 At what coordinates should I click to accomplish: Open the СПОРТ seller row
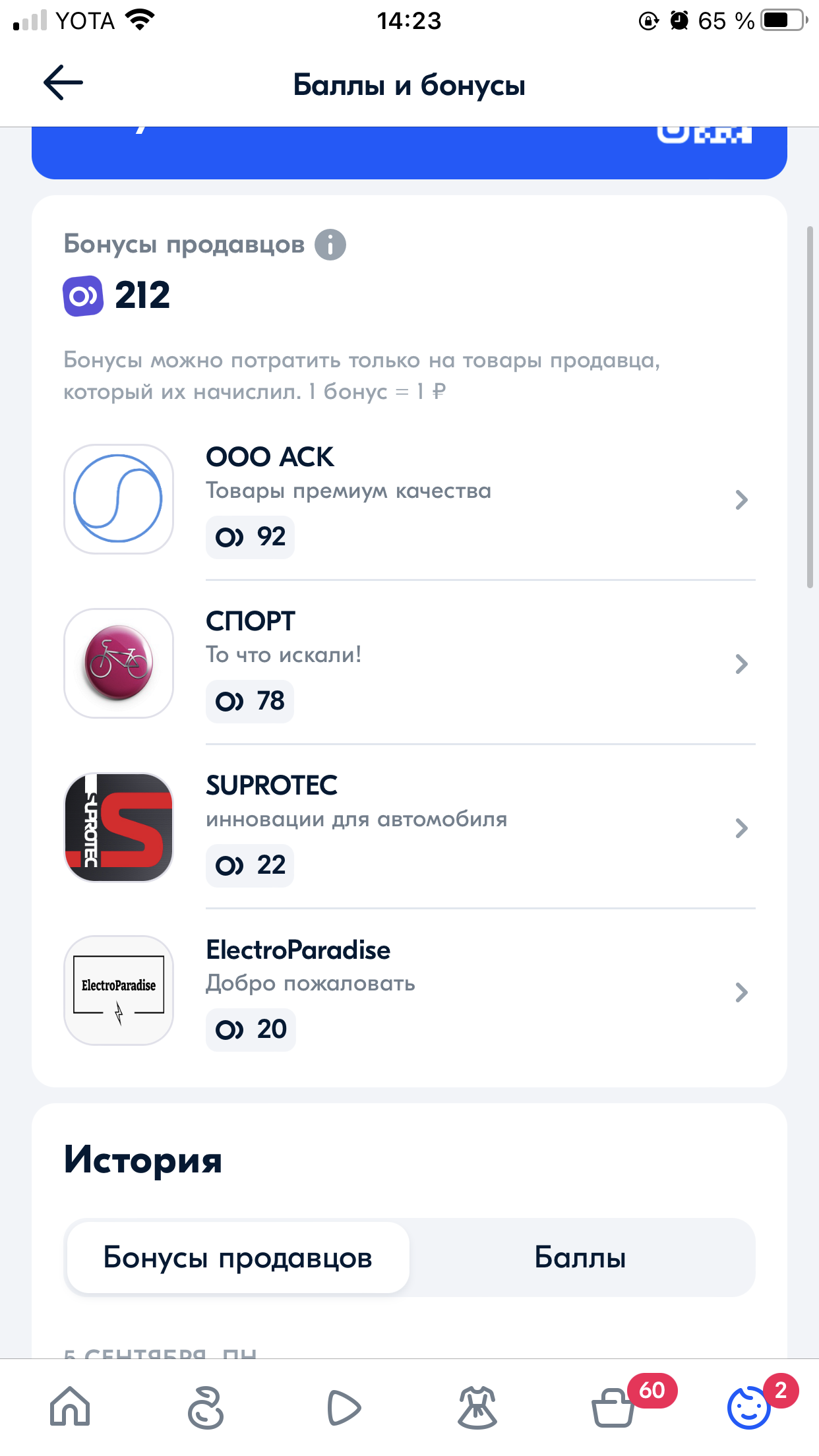click(409, 663)
